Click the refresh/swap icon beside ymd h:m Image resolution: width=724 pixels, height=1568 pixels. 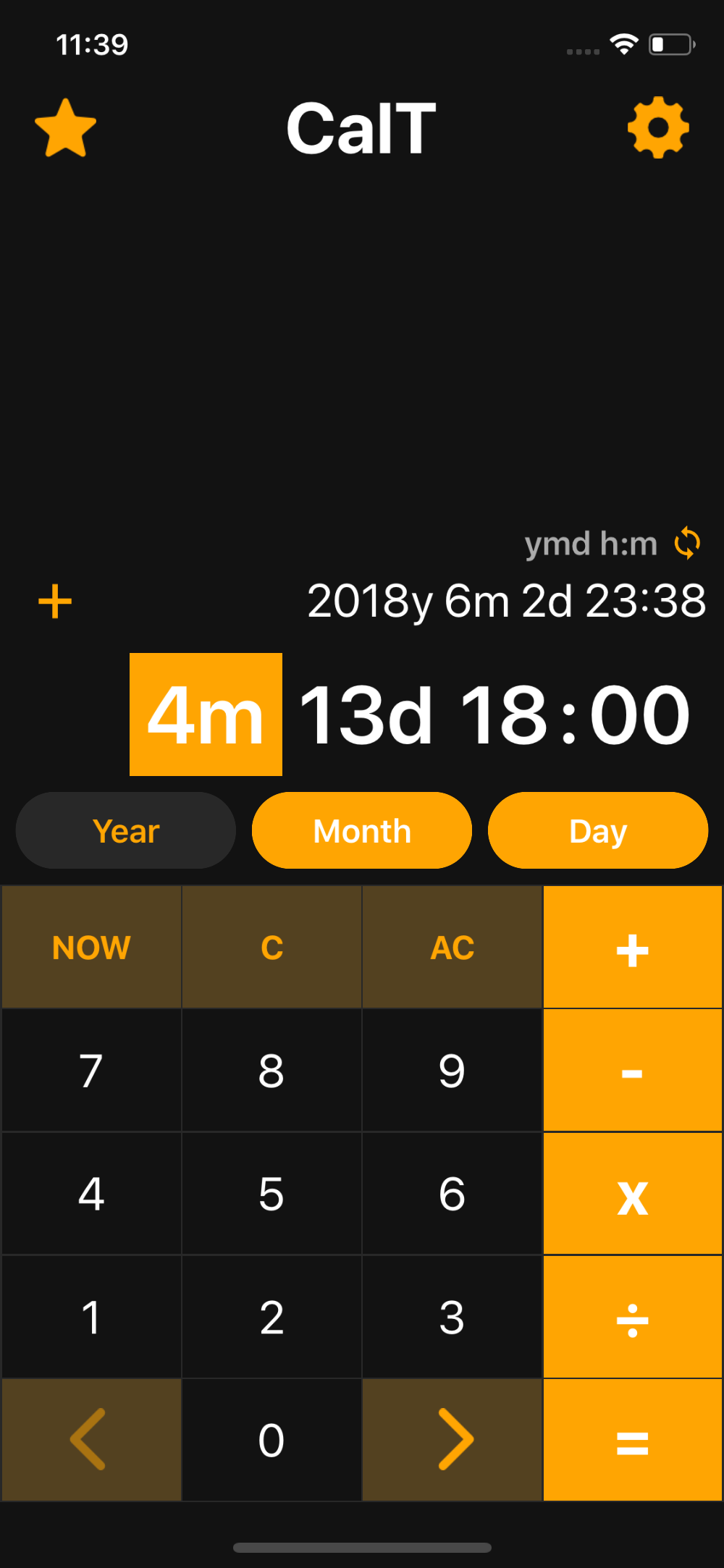click(686, 543)
